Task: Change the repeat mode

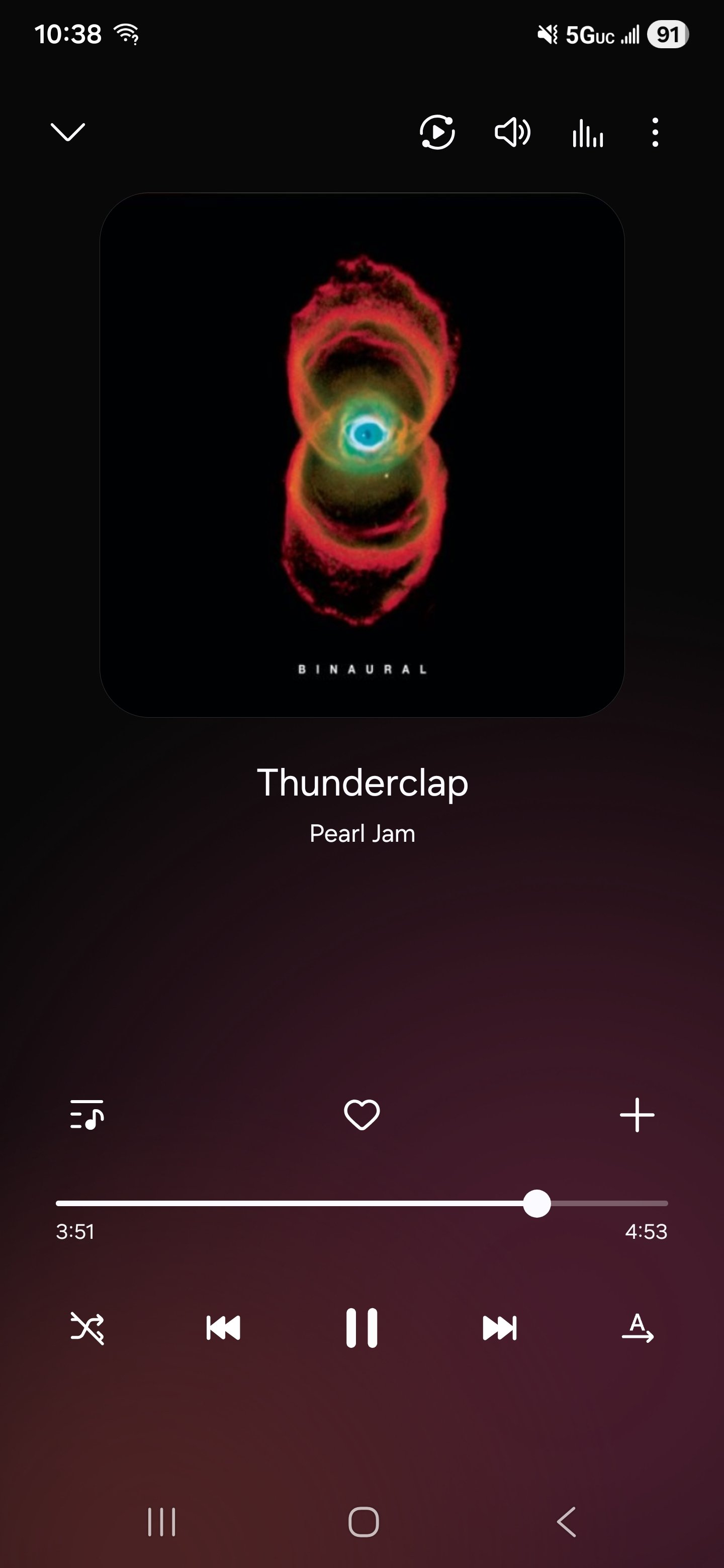Action: [637, 1328]
